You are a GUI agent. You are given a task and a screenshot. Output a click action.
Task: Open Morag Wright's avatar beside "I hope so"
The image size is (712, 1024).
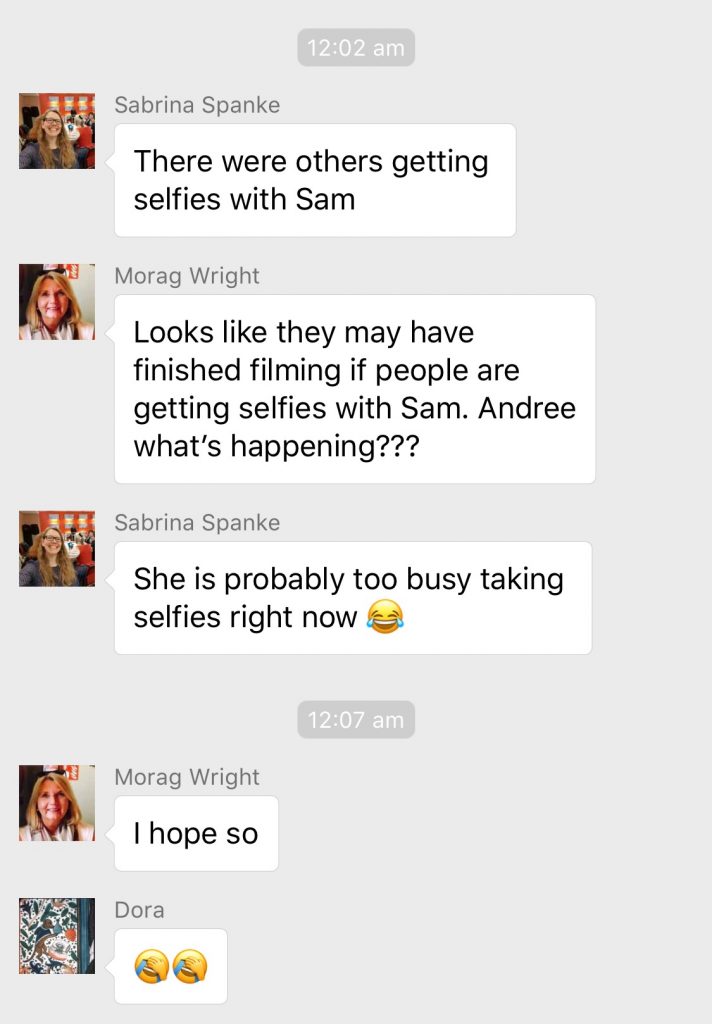(57, 803)
